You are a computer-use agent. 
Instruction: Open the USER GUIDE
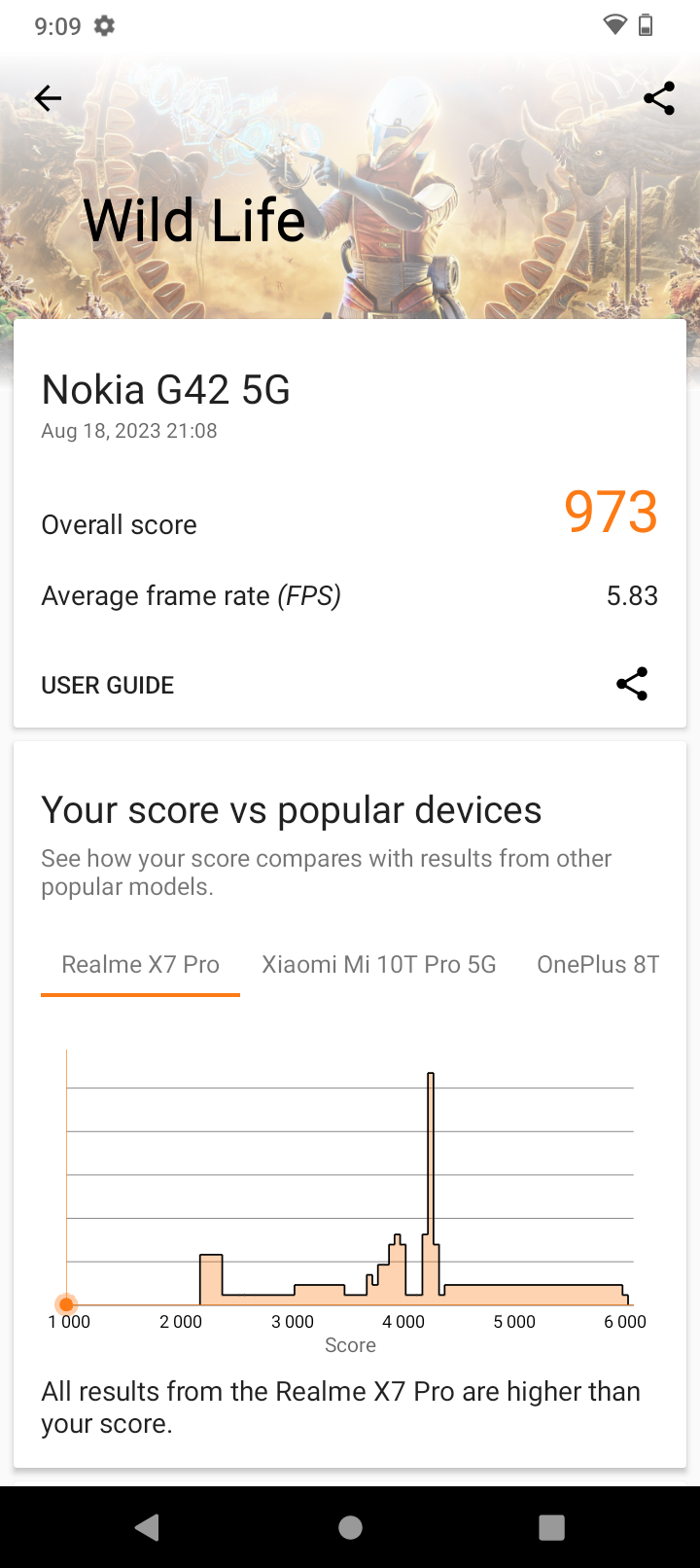(108, 685)
